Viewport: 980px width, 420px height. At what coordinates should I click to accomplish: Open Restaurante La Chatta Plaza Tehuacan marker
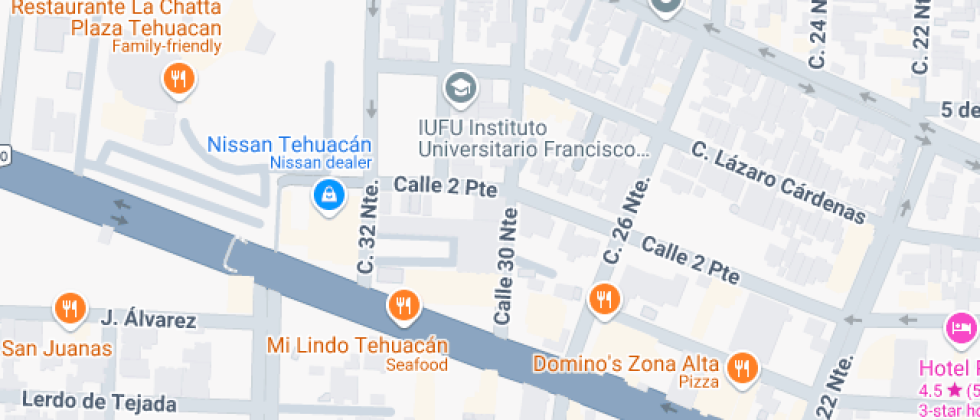177,79
